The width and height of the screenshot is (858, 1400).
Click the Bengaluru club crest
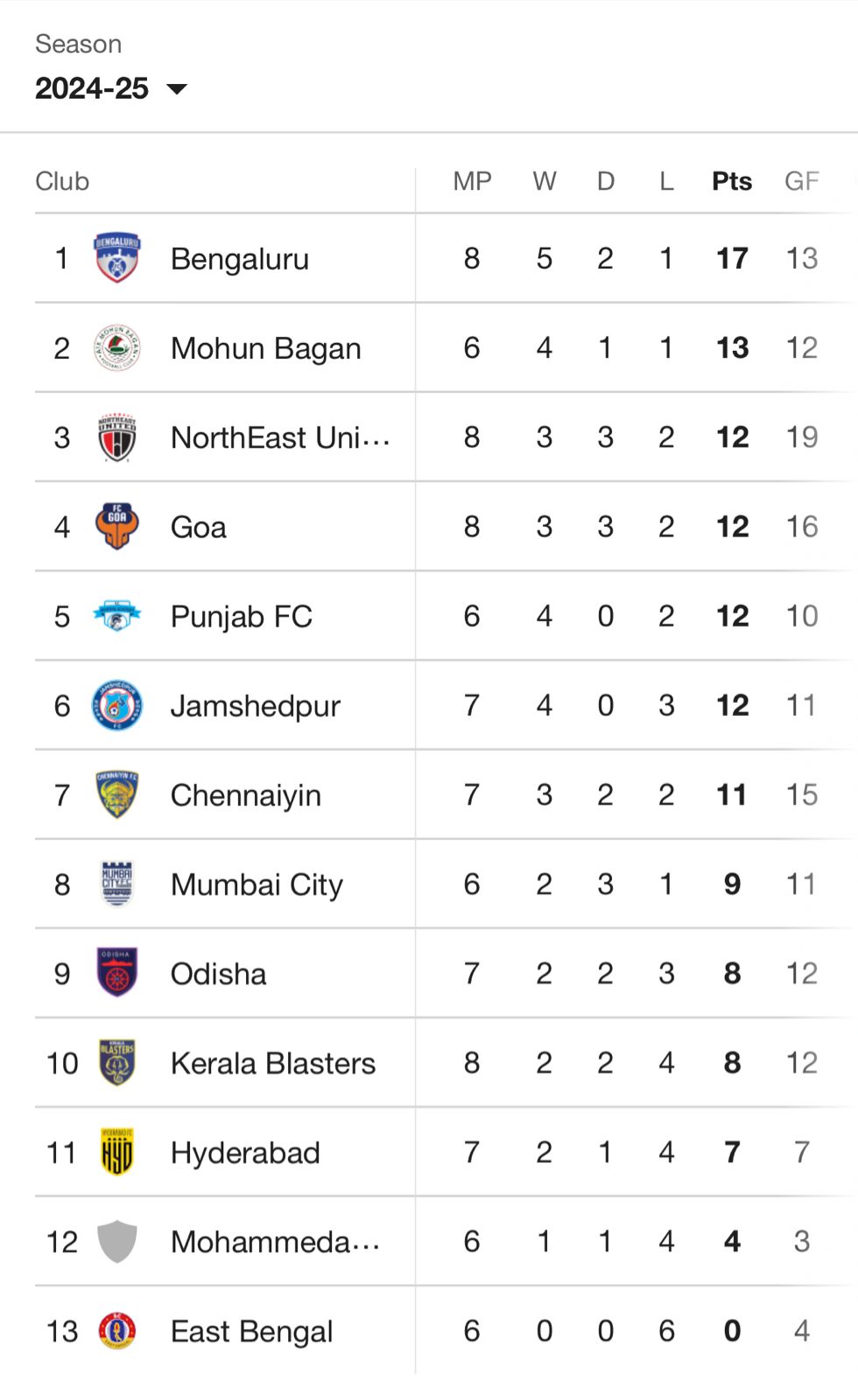point(115,258)
